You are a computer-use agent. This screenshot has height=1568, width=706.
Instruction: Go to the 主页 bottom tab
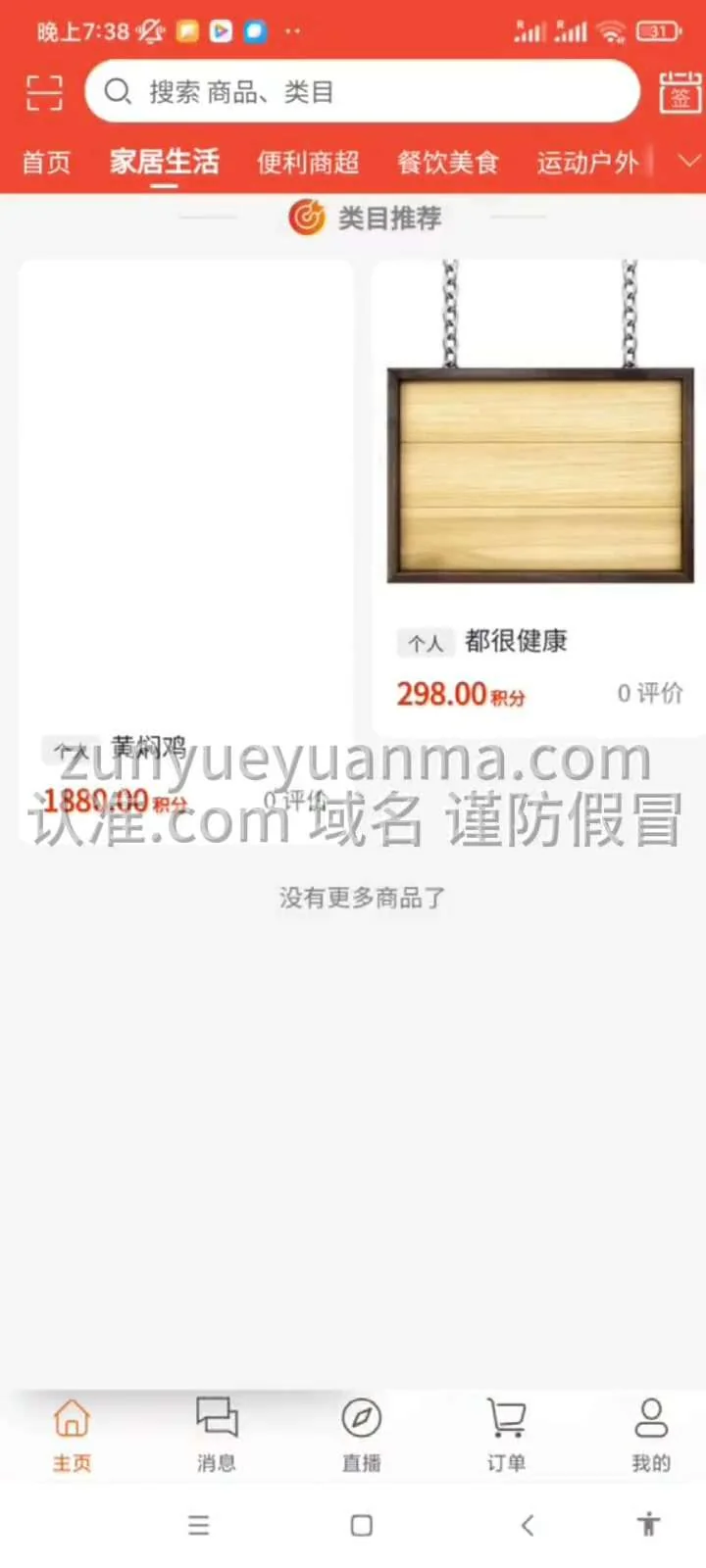click(x=72, y=1435)
